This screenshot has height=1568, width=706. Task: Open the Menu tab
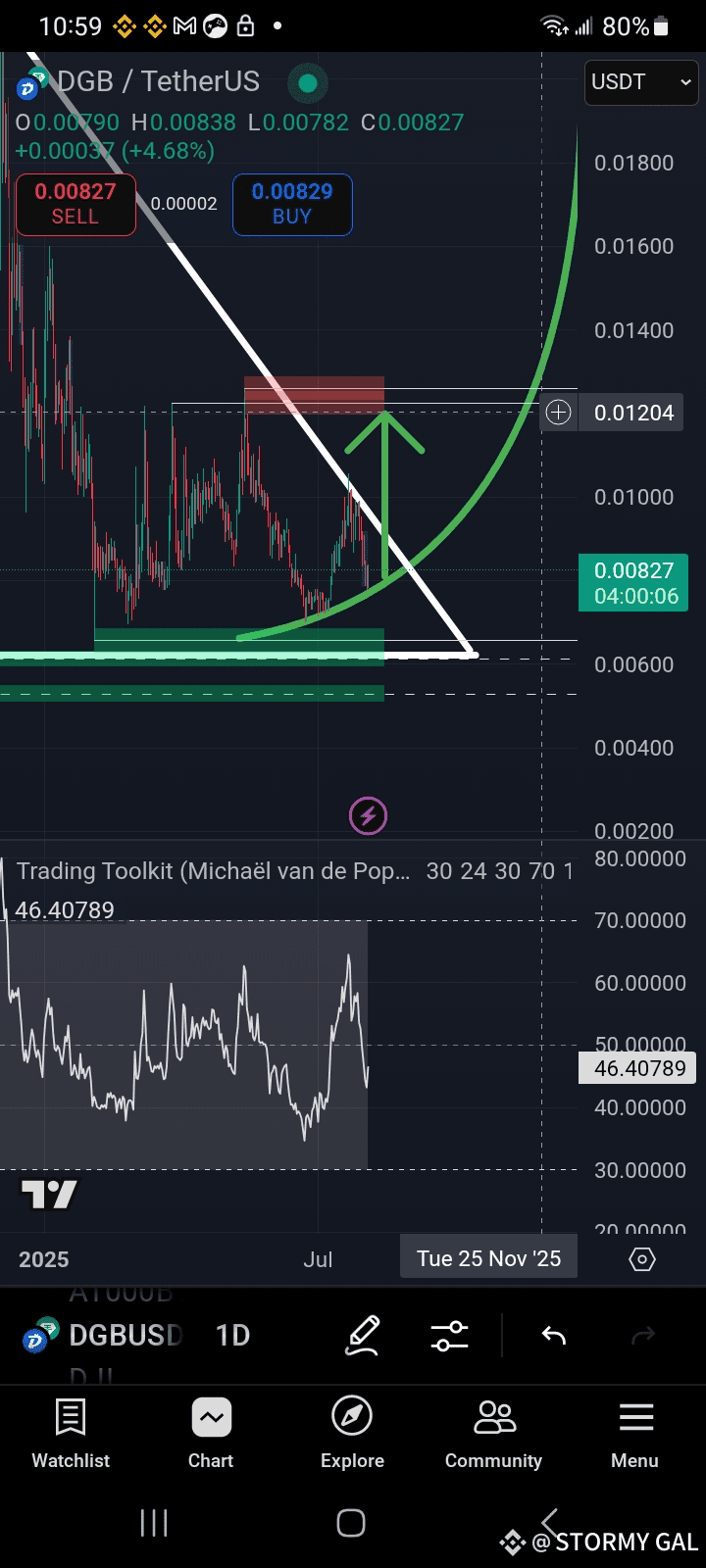pyautogui.click(x=635, y=1434)
